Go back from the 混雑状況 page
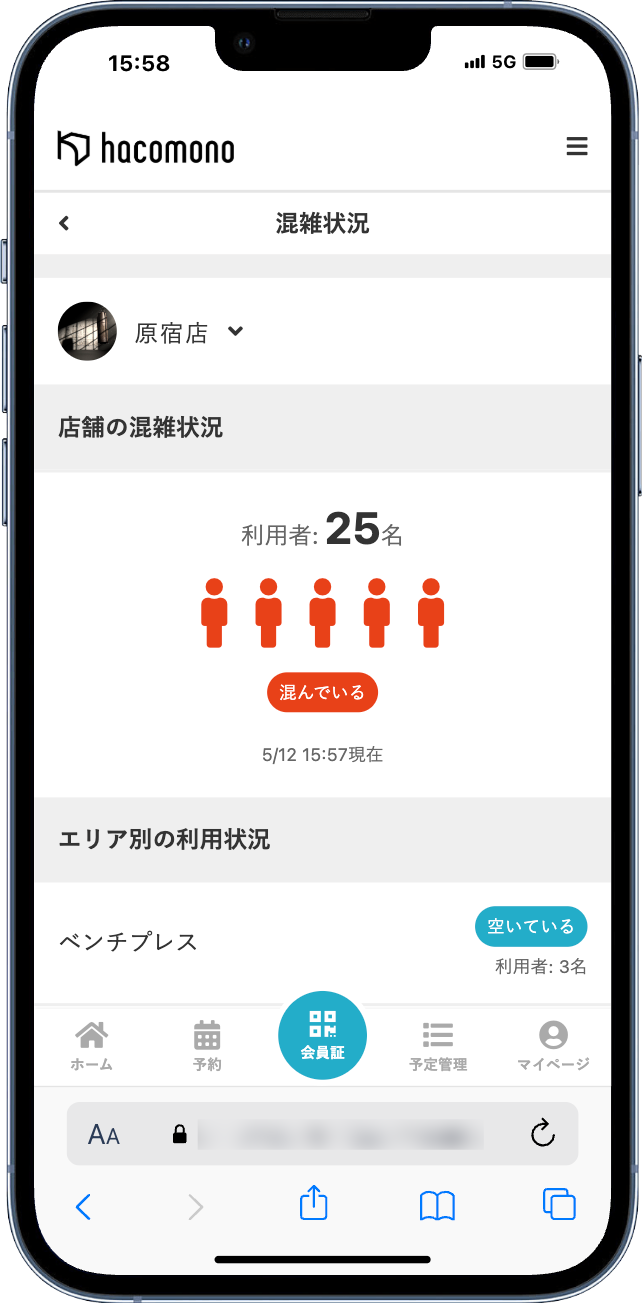Viewport: 642px width, 1303px height. tap(64, 223)
